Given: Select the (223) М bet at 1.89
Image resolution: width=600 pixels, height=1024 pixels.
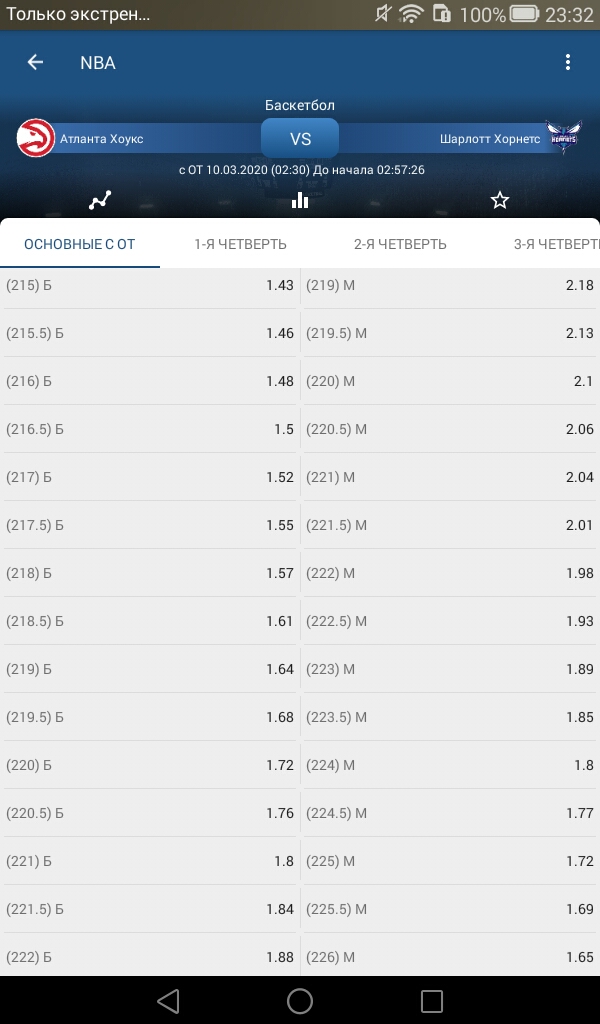Looking at the screenshot, I should click(450, 669).
